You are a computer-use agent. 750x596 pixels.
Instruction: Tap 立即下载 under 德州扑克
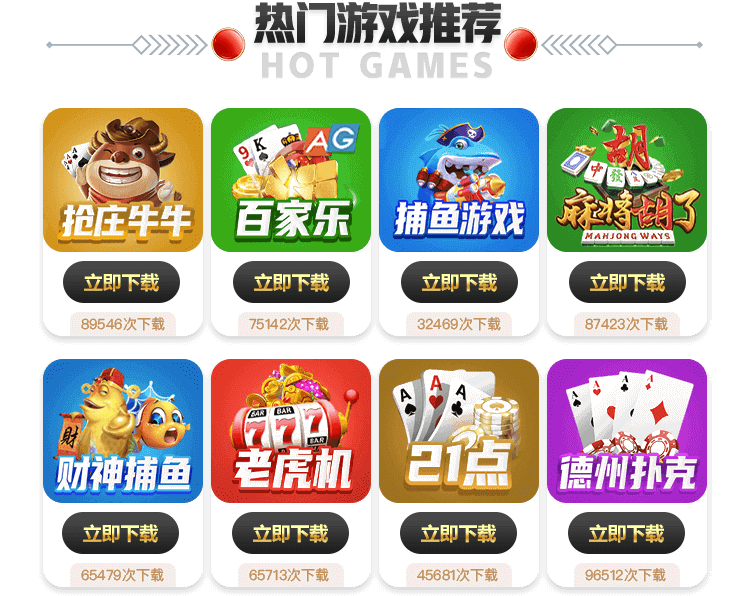tap(627, 534)
